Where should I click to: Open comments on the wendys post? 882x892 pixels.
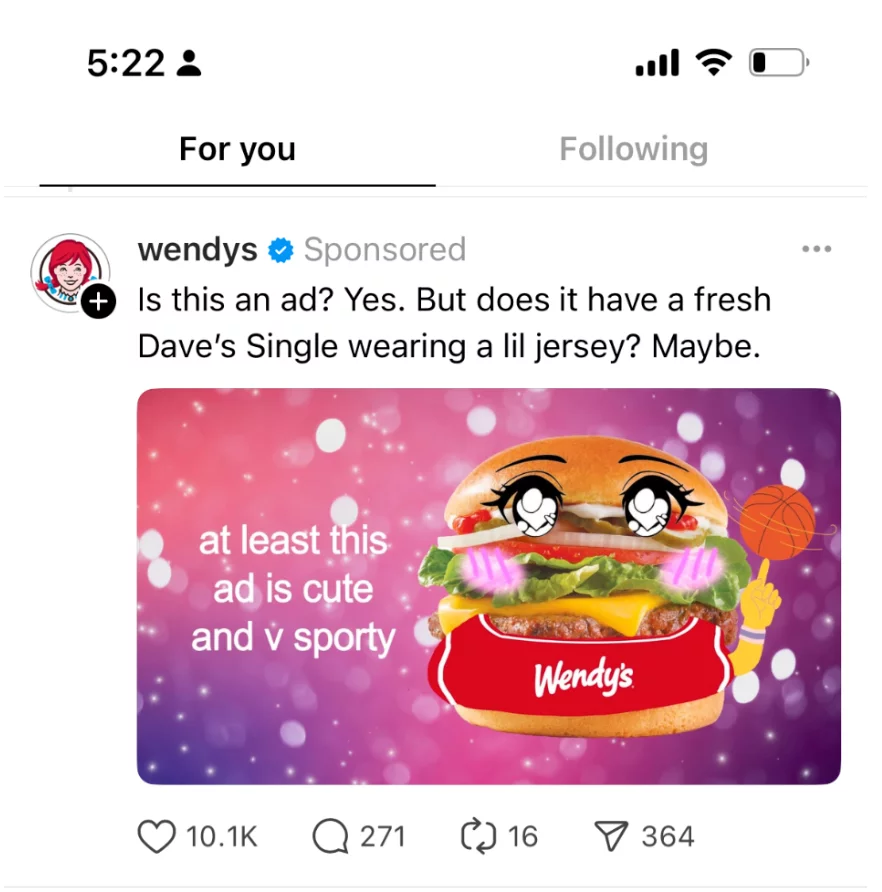pyautogui.click(x=330, y=836)
